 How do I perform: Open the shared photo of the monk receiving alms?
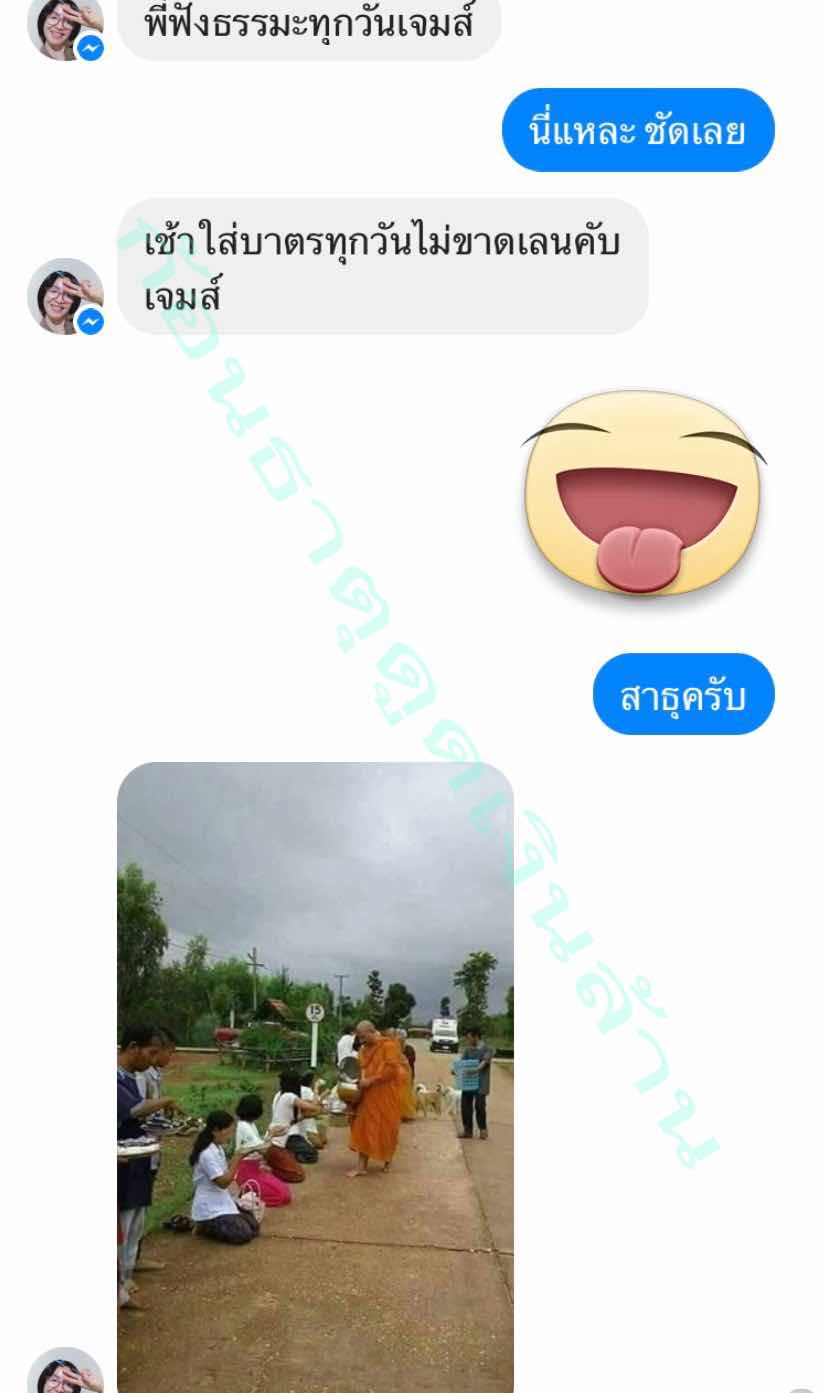[315, 1075]
